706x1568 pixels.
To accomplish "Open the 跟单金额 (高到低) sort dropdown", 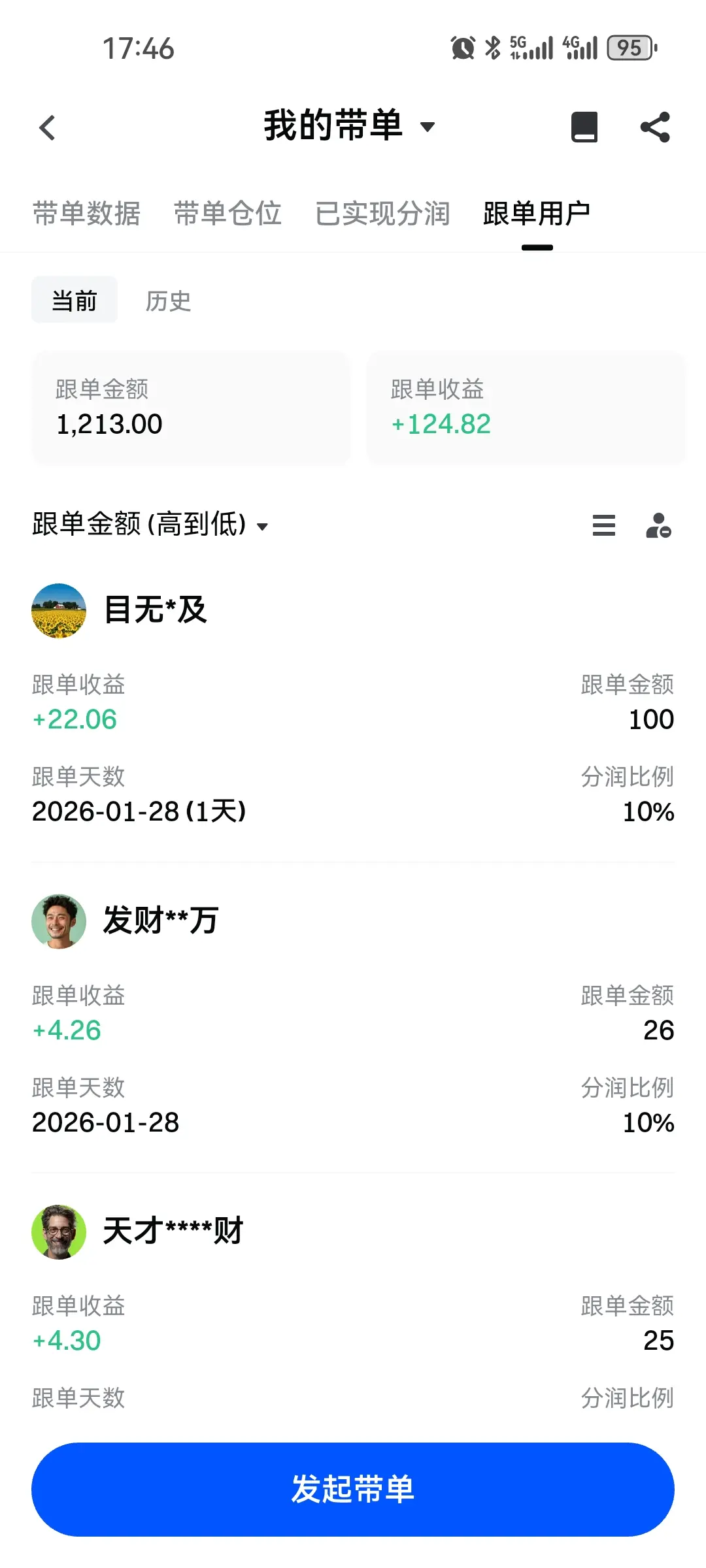I will pos(150,525).
